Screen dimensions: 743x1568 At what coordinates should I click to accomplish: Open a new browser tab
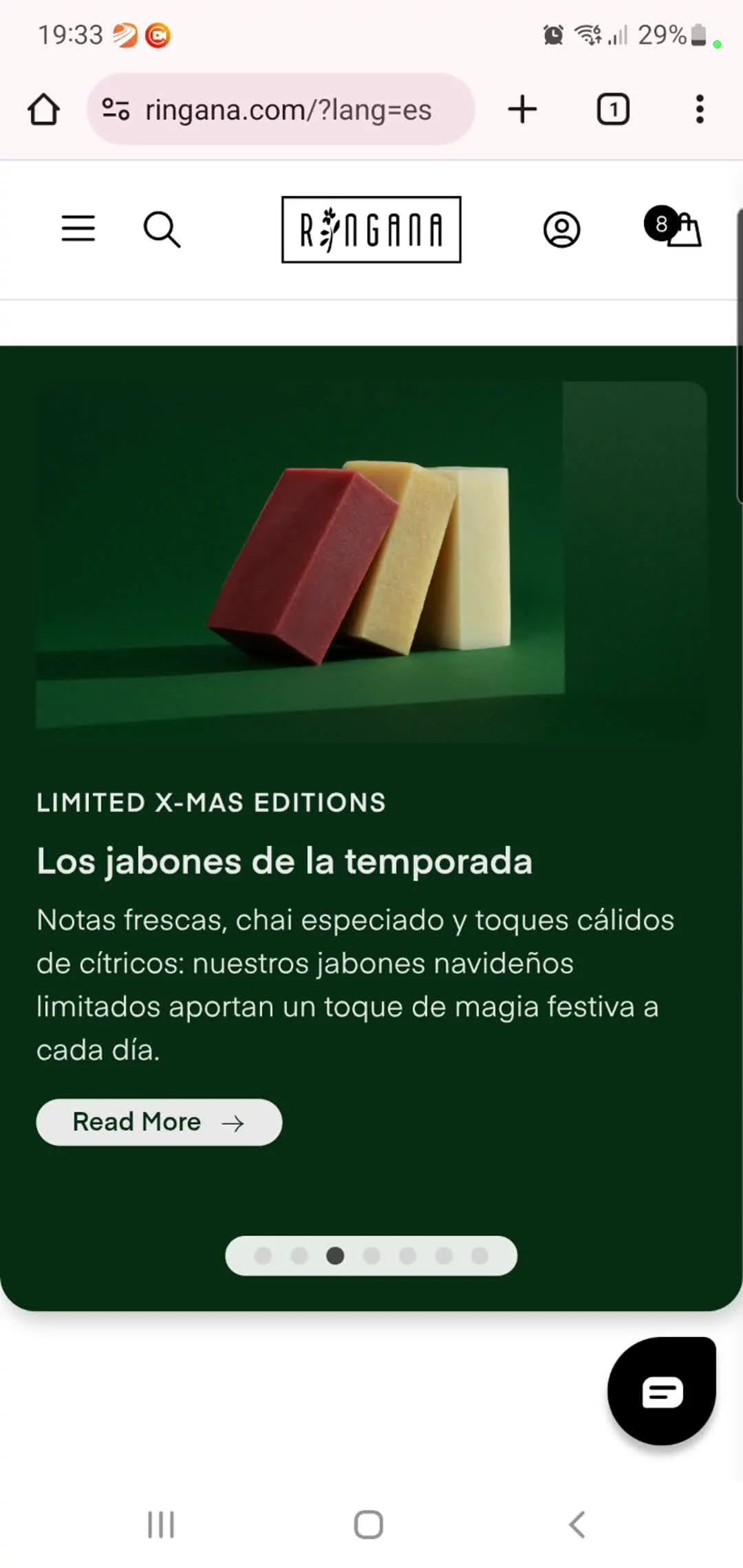(522, 109)
